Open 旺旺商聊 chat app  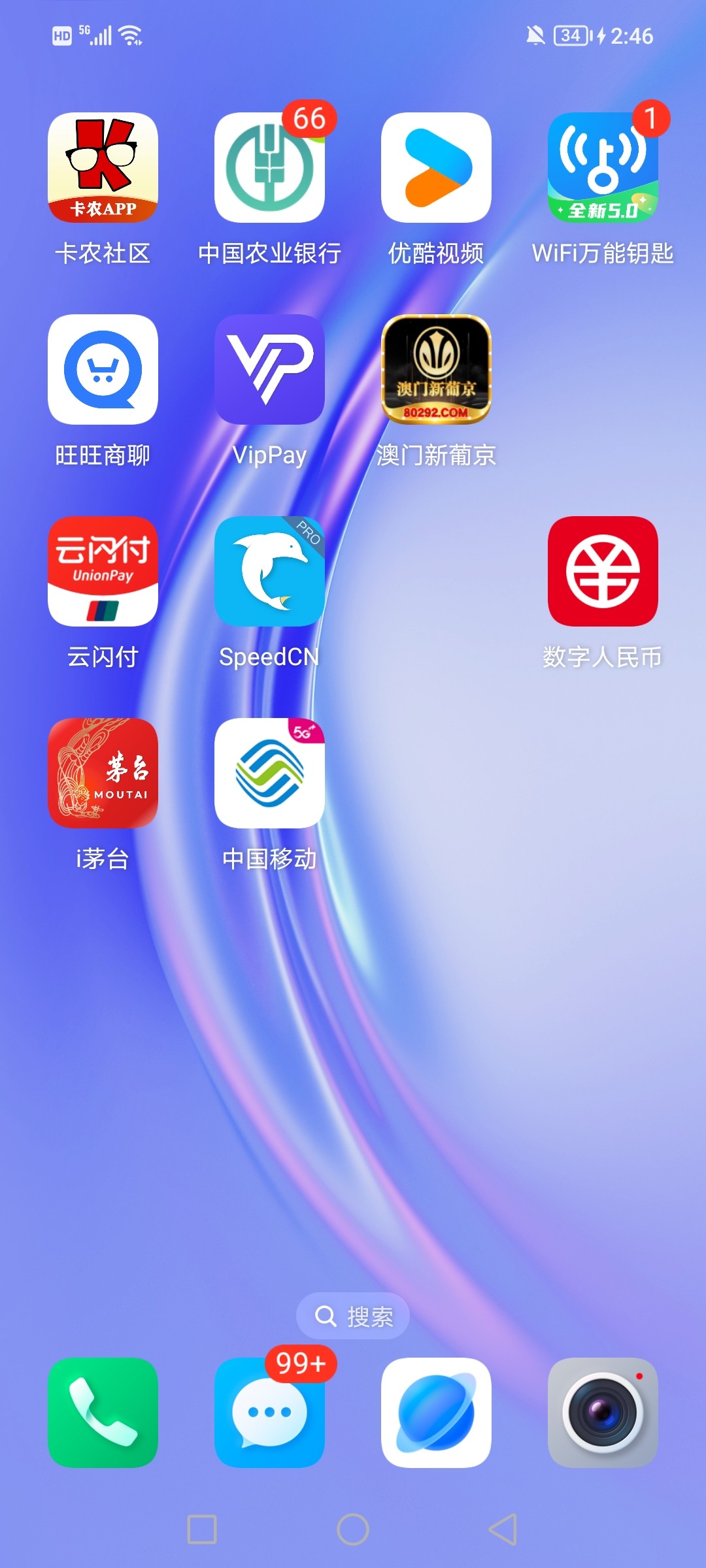coord(102,370)
